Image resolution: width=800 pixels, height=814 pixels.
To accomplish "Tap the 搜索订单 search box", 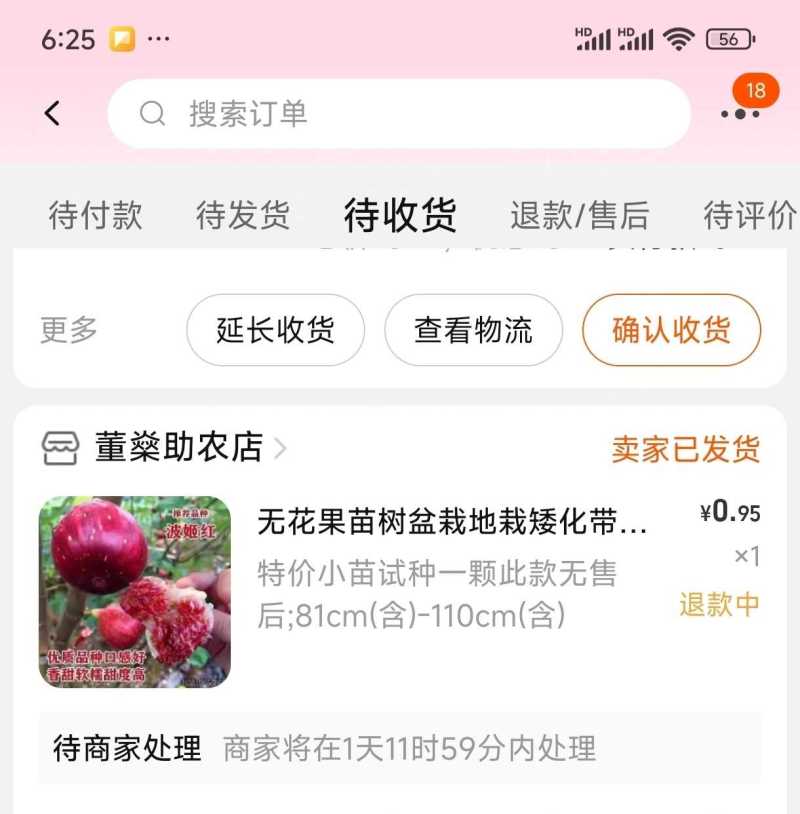I will click(398, 114).
